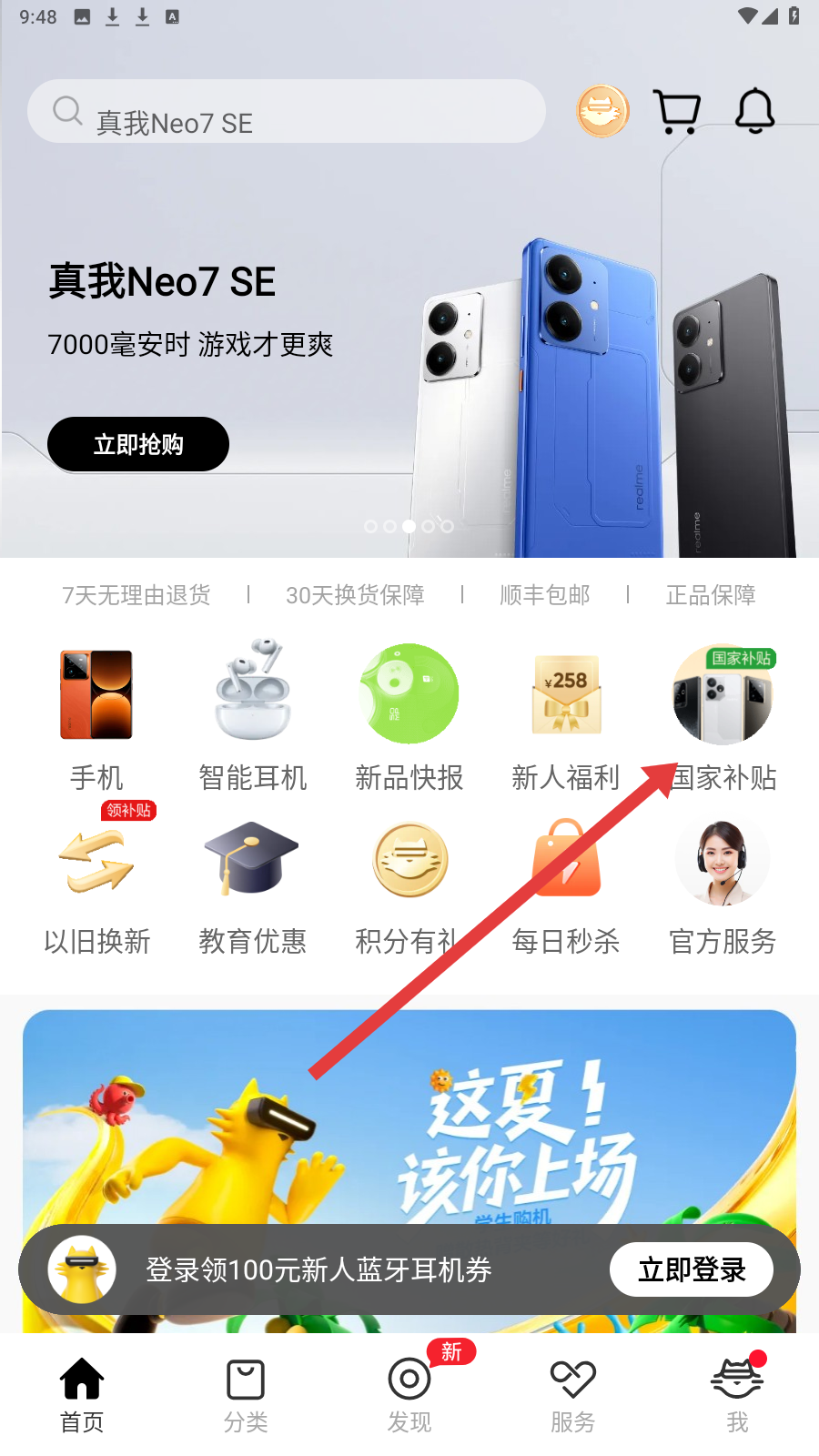The width and height of the screenshot is (819, 1456).
Task: Switch to the 发现 tab
Action: (409, 1396)
